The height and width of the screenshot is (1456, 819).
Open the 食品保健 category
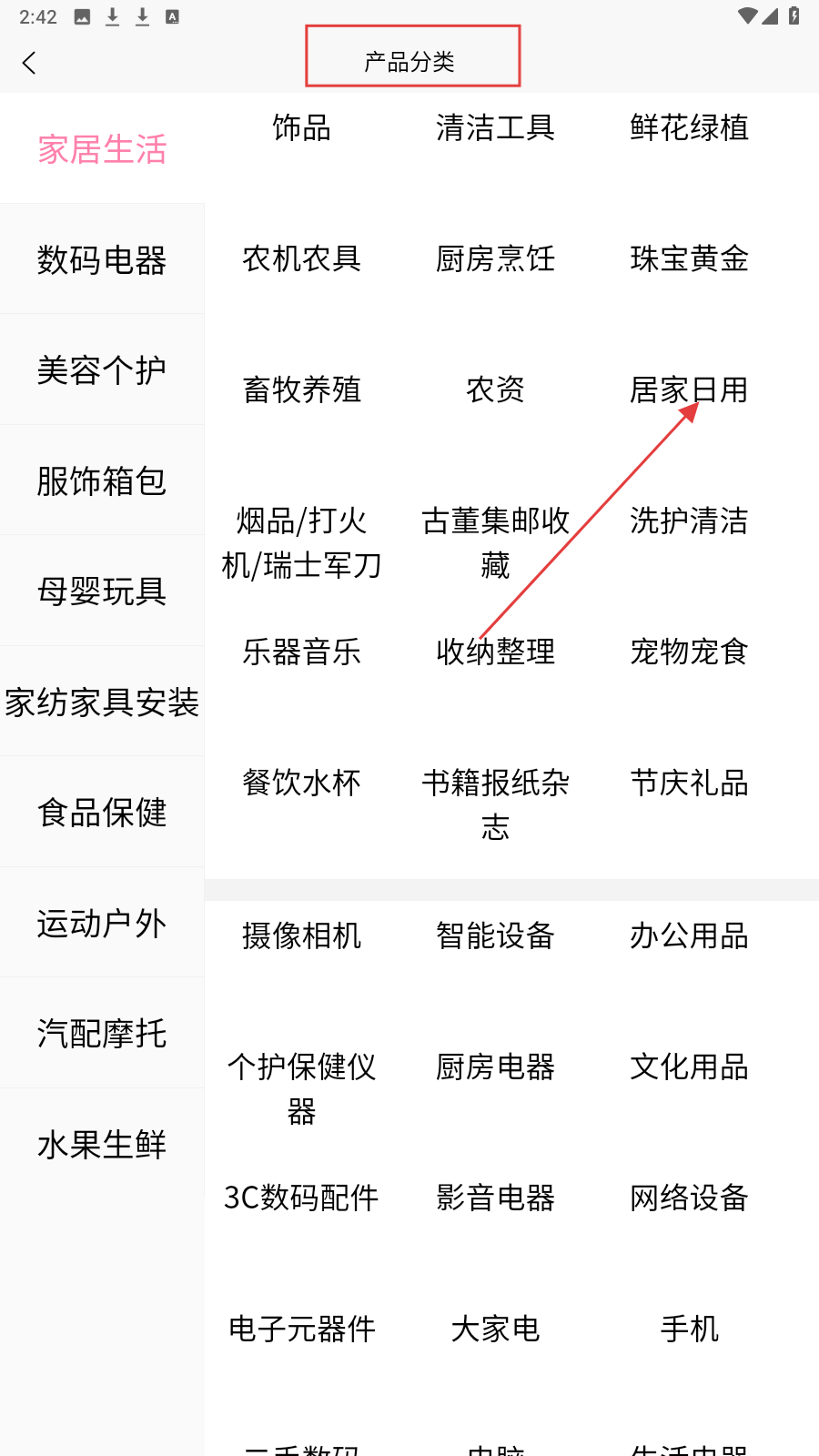[102, 813]
